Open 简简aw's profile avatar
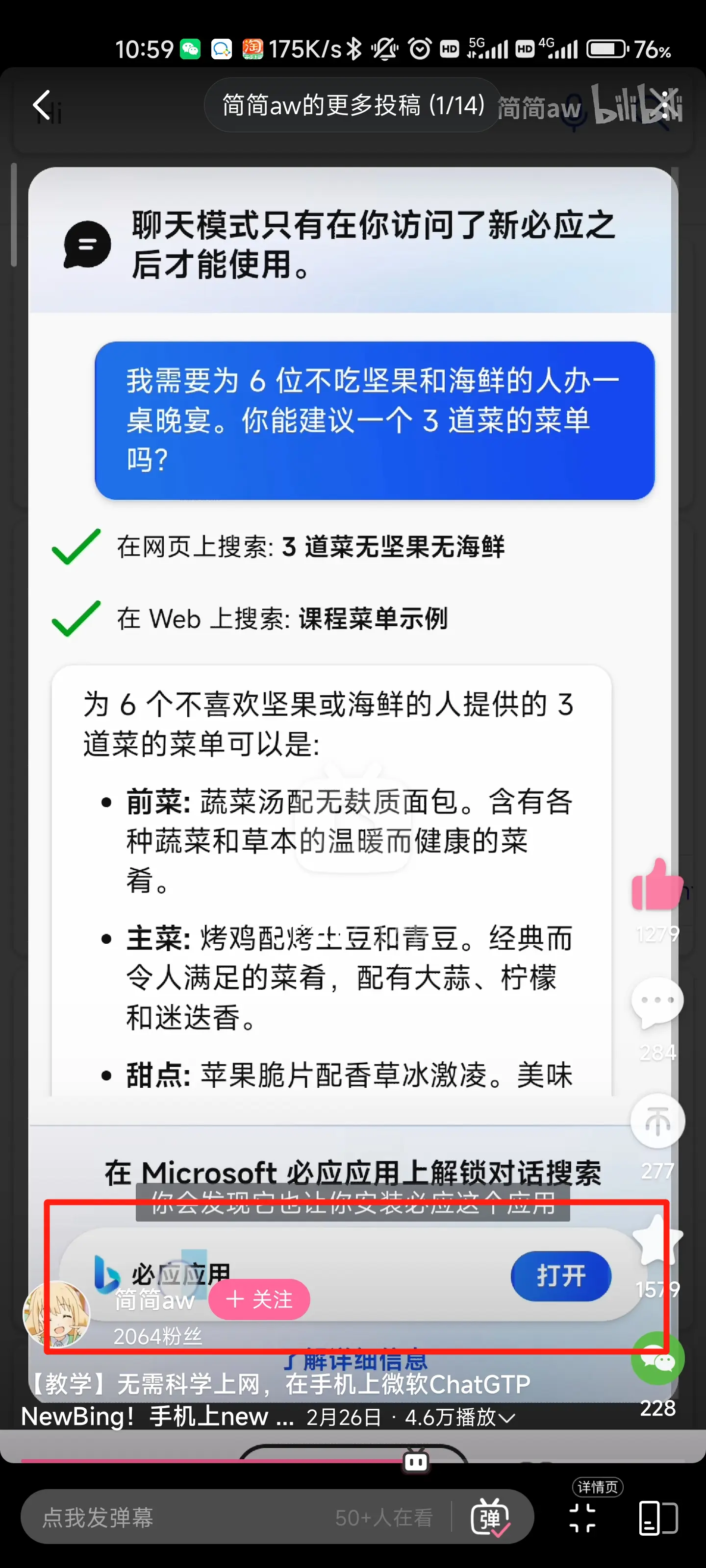 (x=57, y=1314)
